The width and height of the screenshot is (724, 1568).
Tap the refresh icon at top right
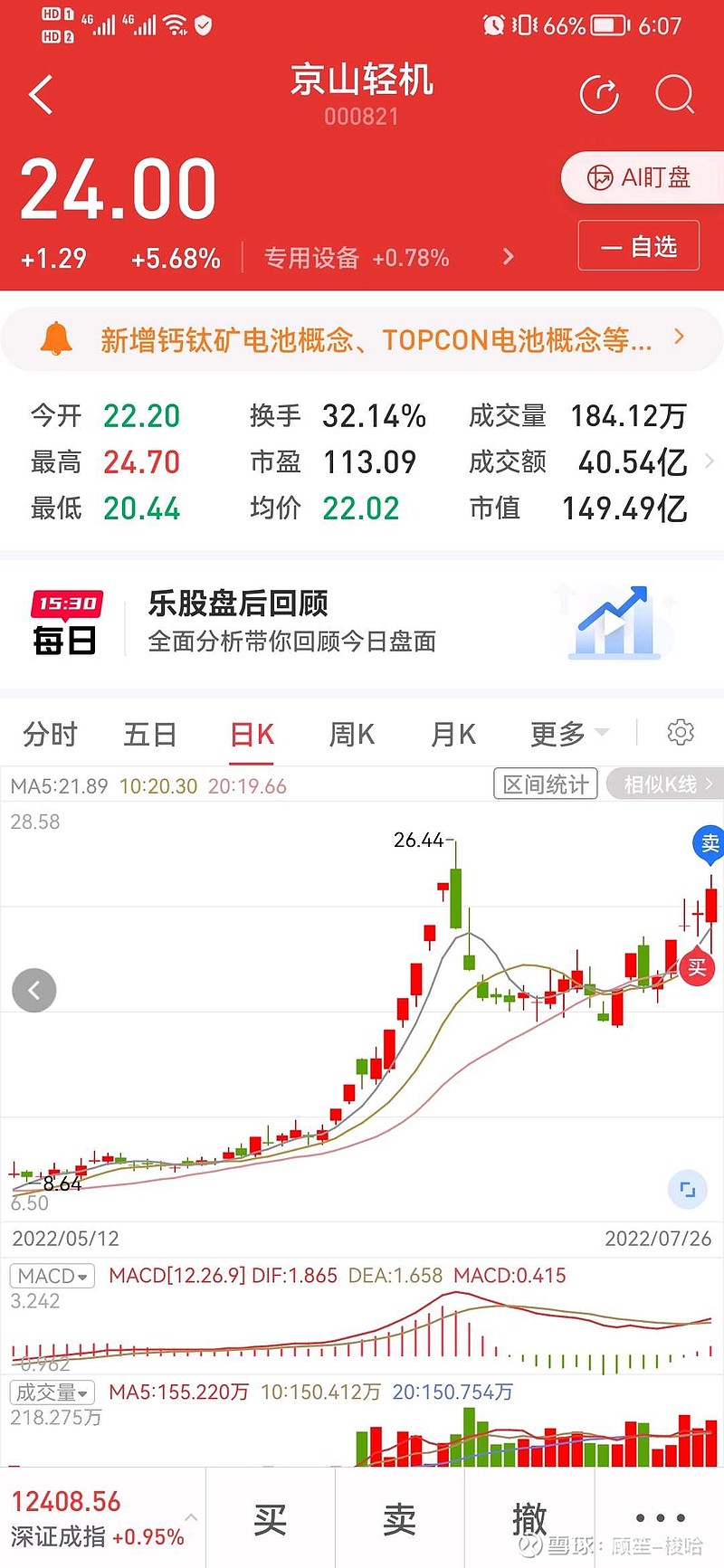tap(599, 94)
